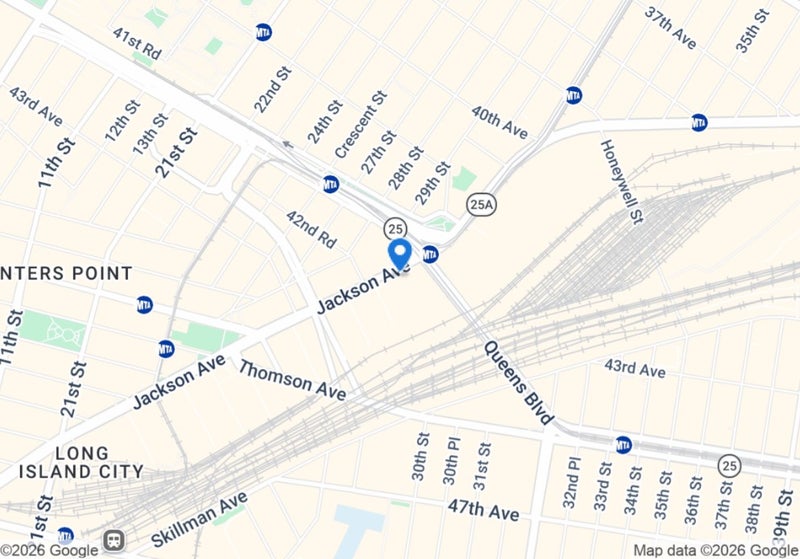Viewport: 800px width, 559px height.
Task: Tap the blue location pin on Jackson Ave
Action: [x=399, y=253]
